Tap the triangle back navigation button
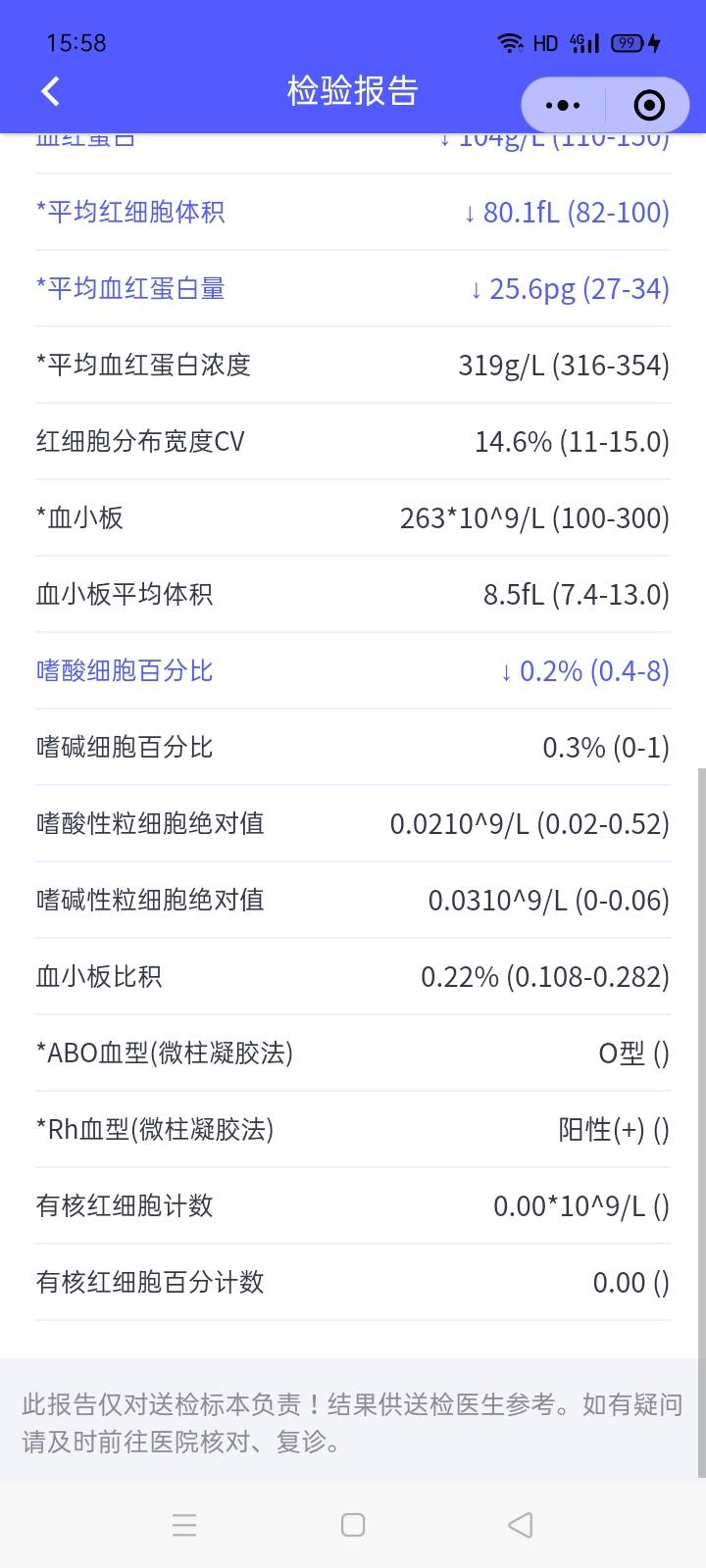This screenshot has height=1568, width=706. 518,1525
